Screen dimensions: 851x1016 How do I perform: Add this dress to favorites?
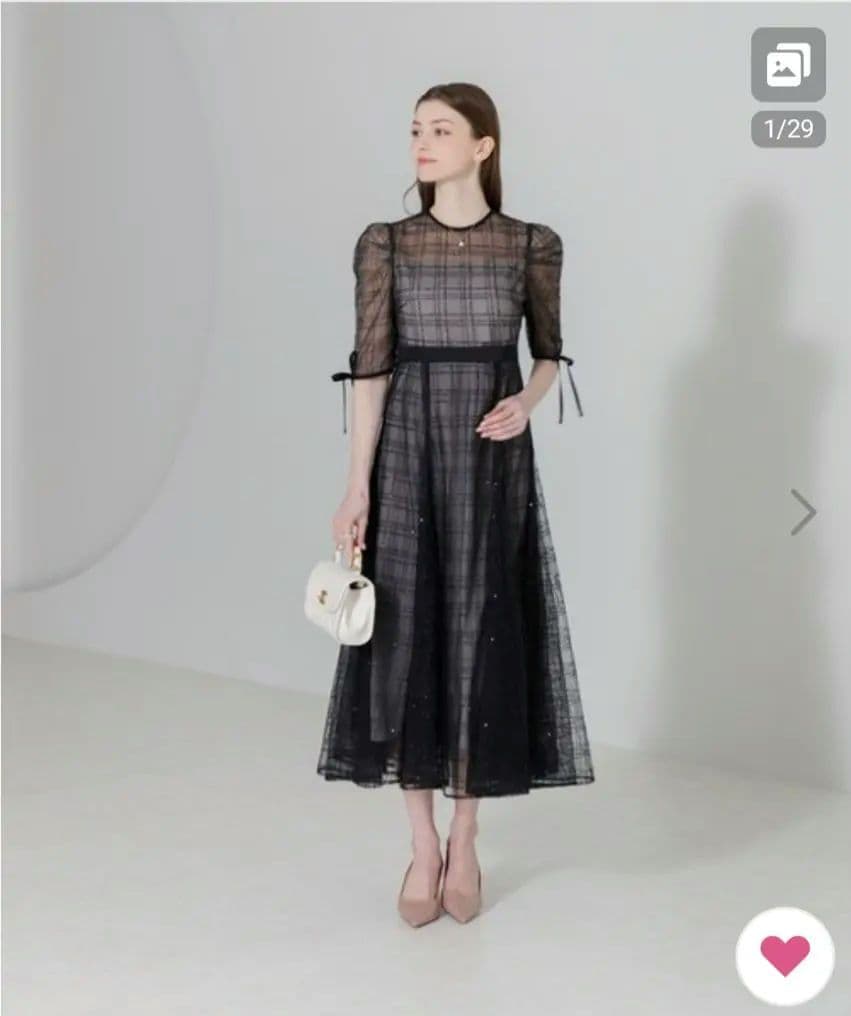coord(785,955)
